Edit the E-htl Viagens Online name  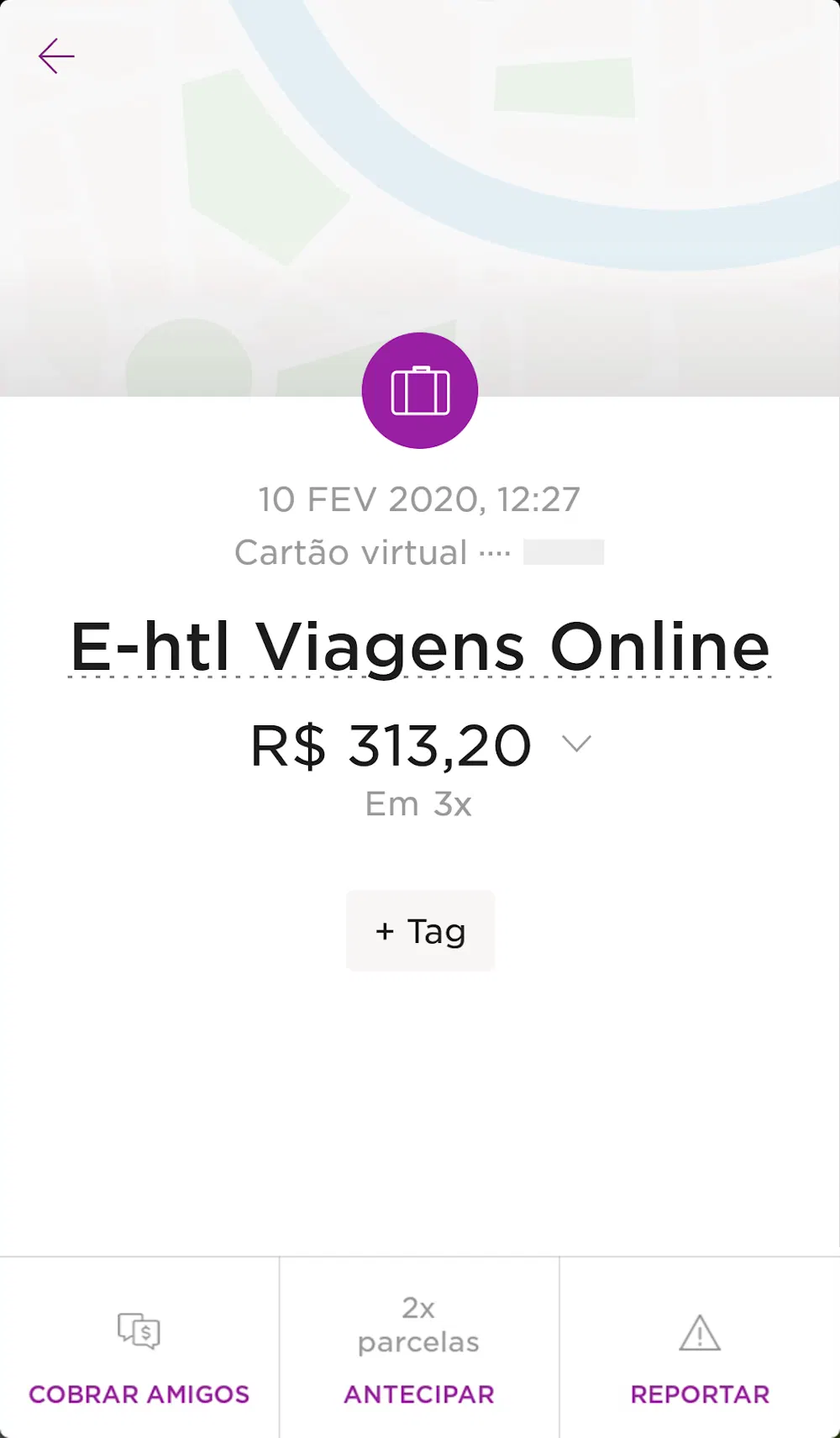420,647
